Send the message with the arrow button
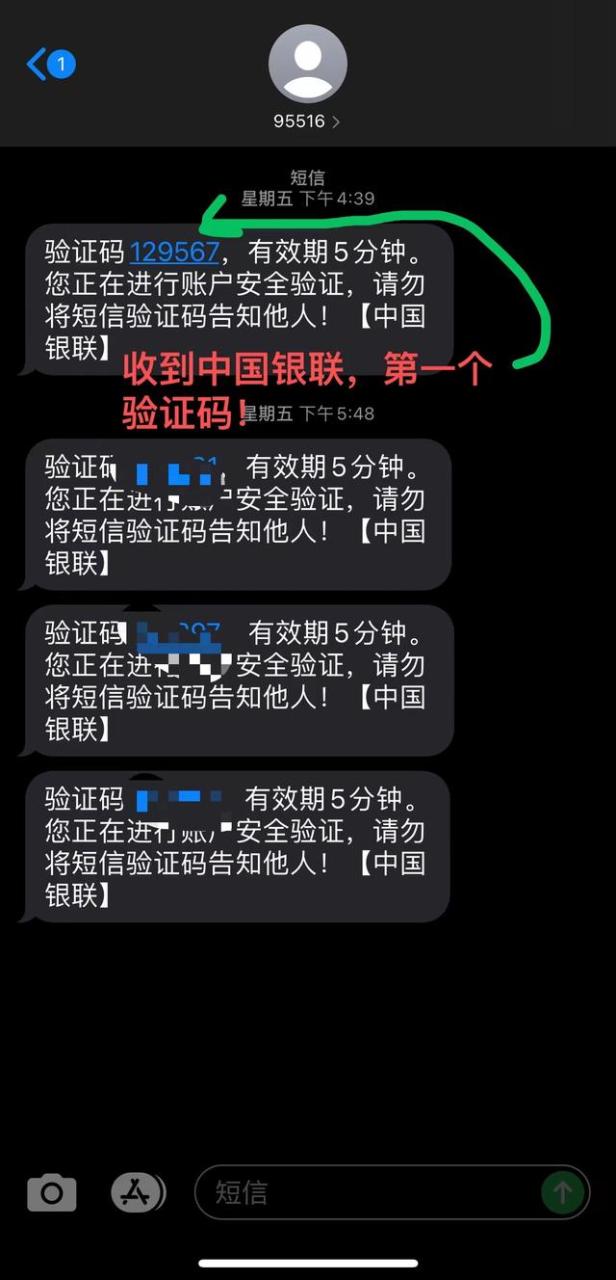This screenshot has height=1280, width=616. click(x=562, y=1192)
